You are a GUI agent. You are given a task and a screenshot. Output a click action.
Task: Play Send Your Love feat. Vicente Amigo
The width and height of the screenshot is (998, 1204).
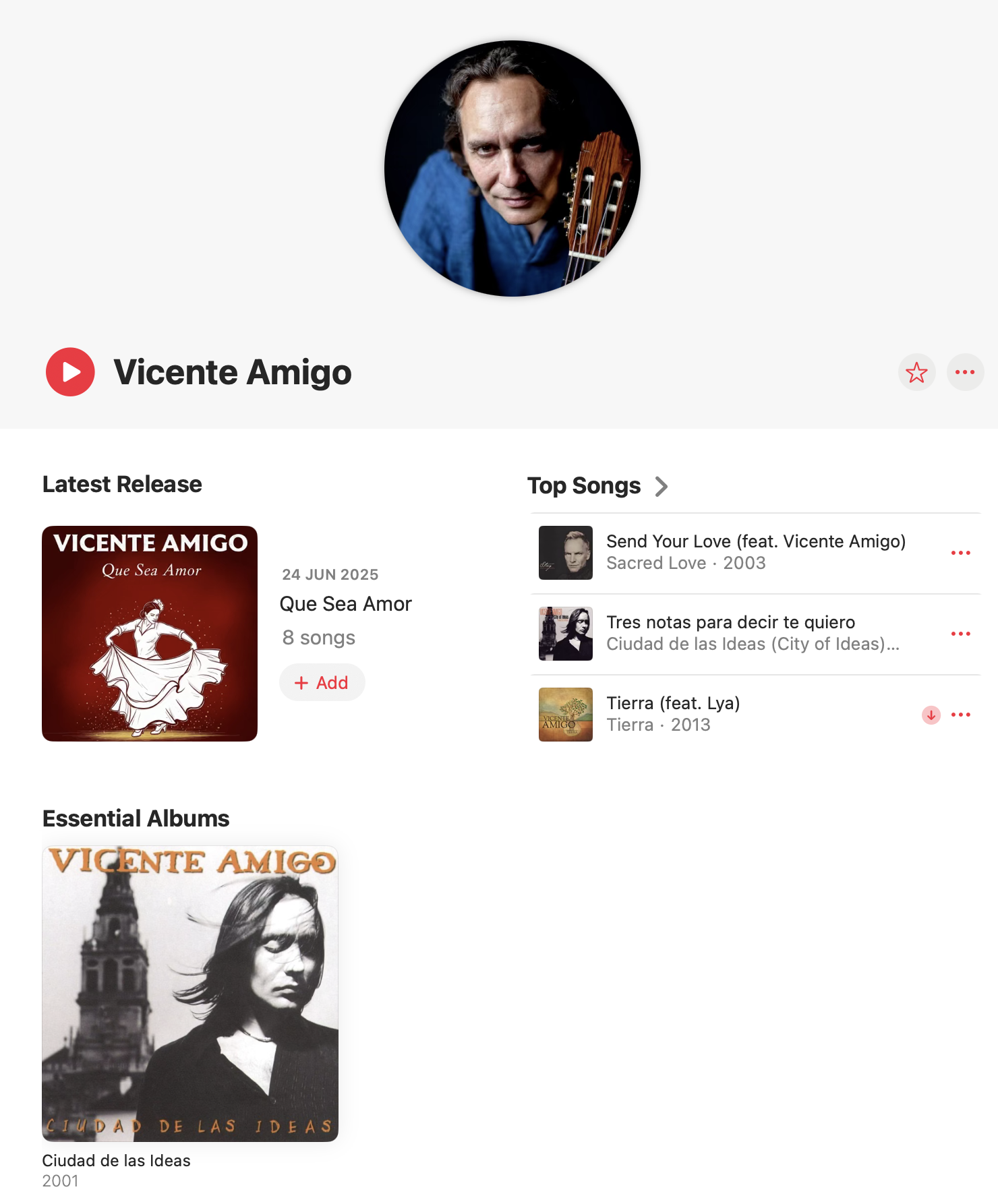[565, 553]
